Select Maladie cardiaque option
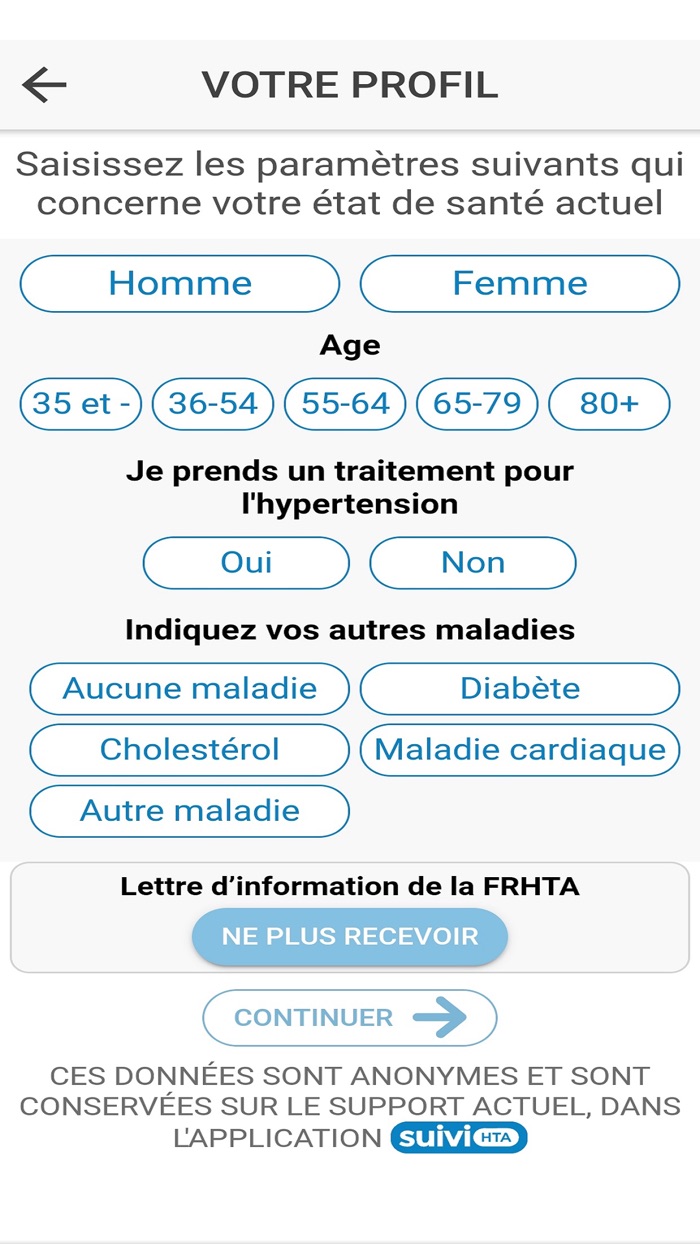 pyautogui.click(x=520, y=750)
